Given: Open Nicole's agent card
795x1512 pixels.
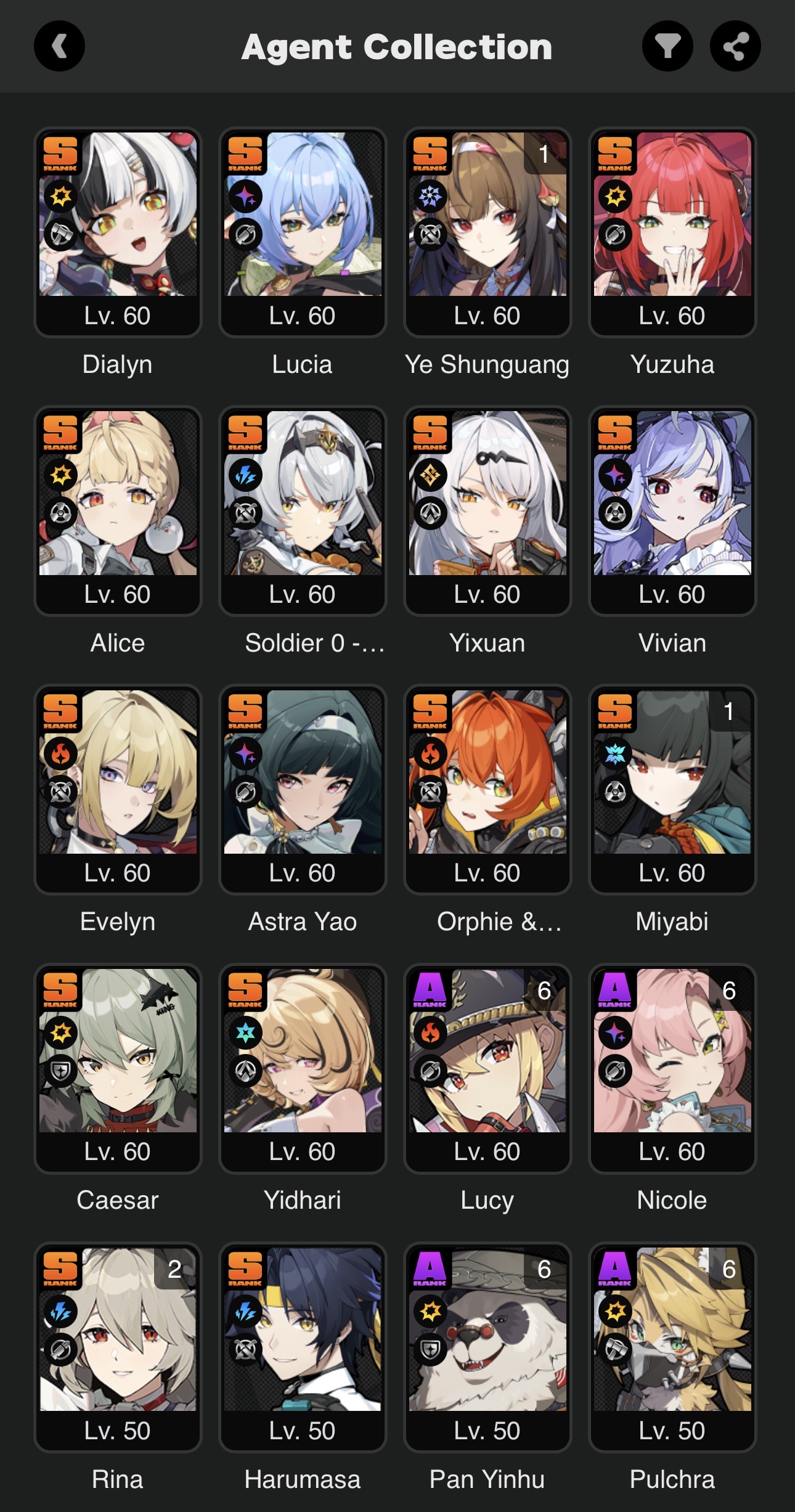Looking at the screenshot, I should pos(672,1068).
